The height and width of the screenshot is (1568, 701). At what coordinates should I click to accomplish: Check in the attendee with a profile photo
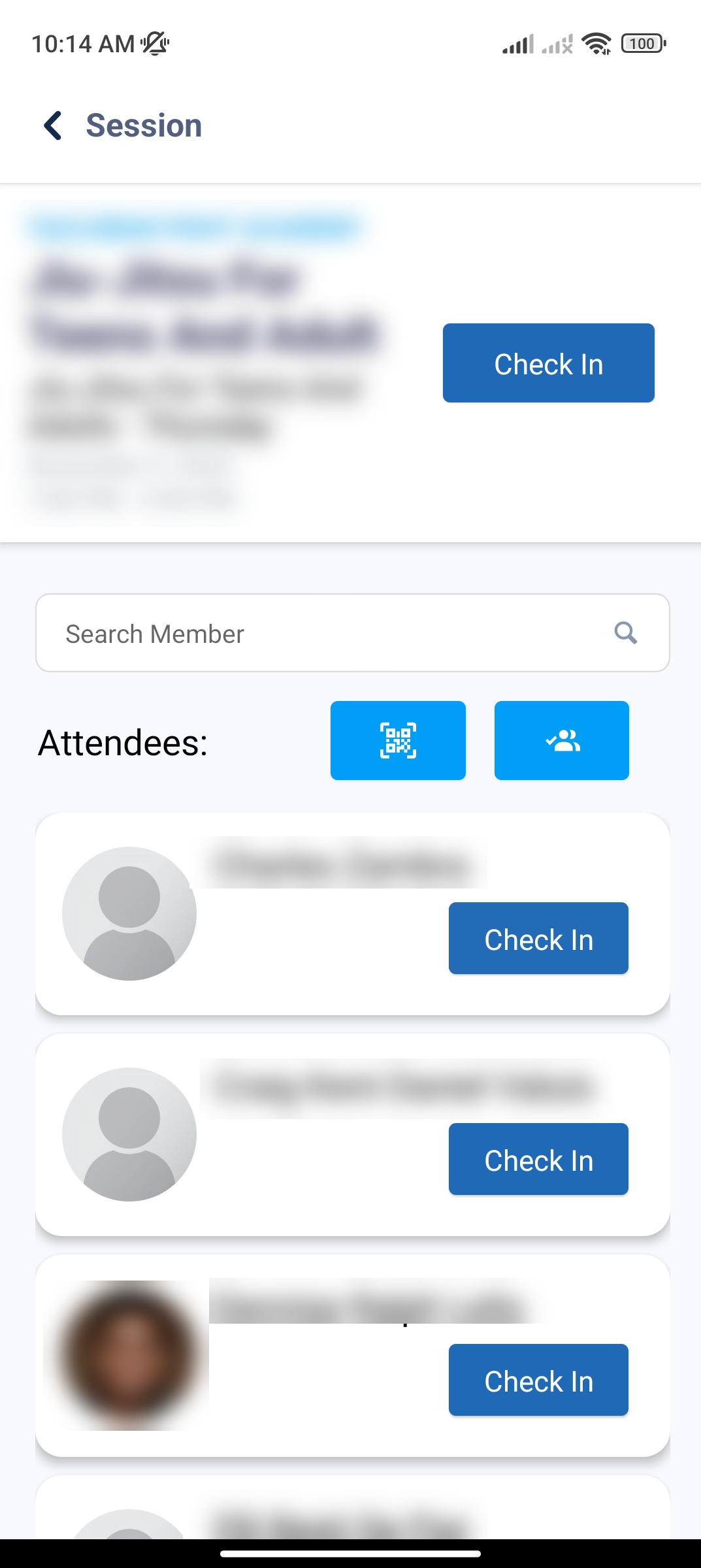tap(538, 1380)
